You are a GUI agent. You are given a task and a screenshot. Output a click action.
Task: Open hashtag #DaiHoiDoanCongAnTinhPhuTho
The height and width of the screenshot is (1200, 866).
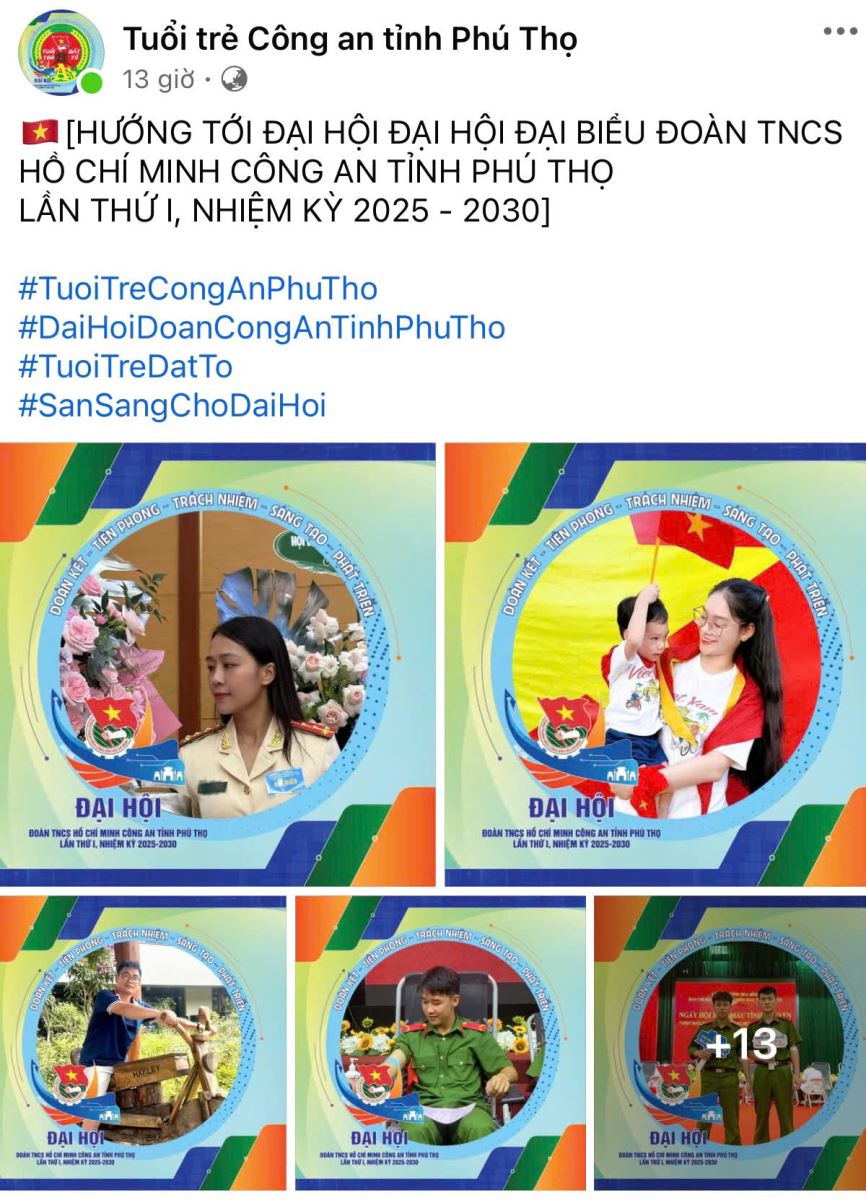(262, 328)
